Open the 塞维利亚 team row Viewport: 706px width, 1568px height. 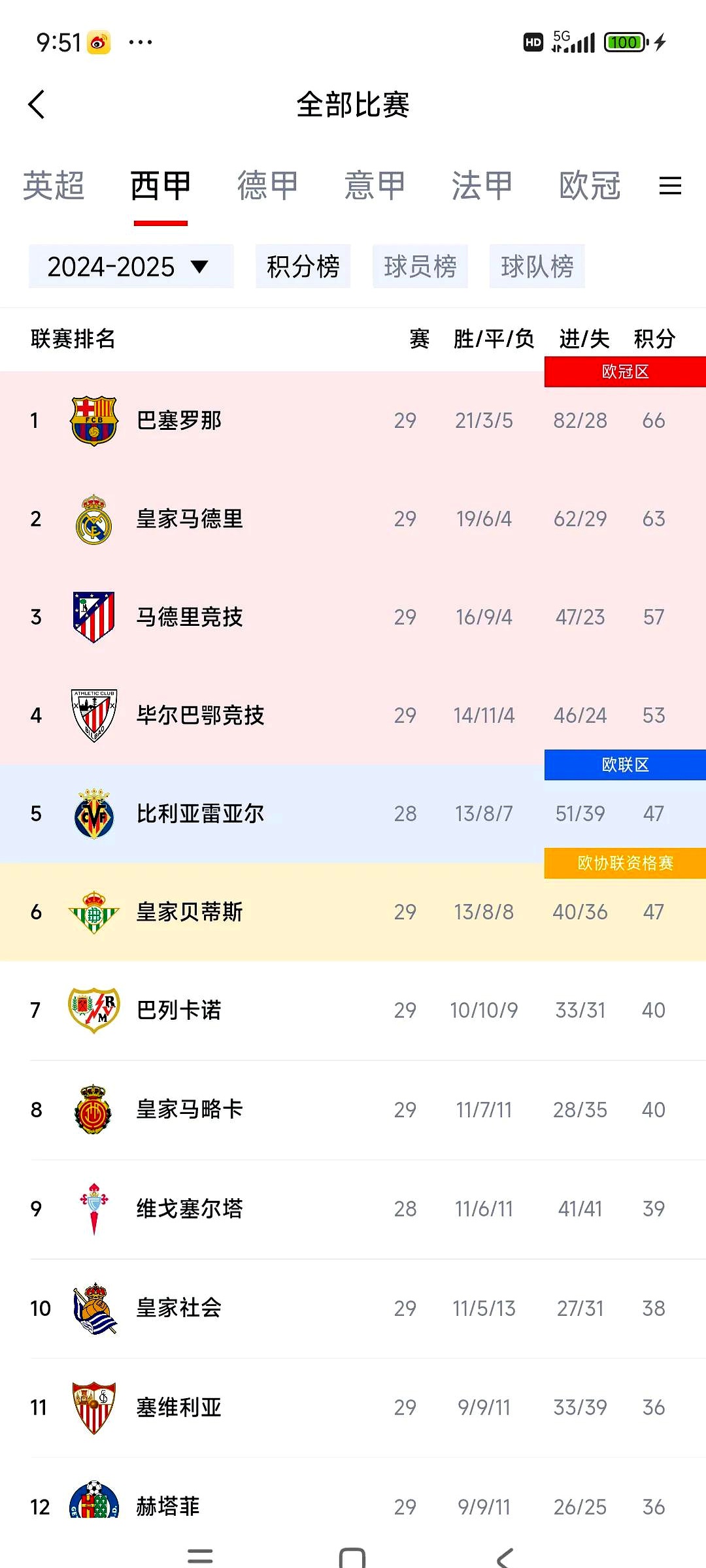179,1407
